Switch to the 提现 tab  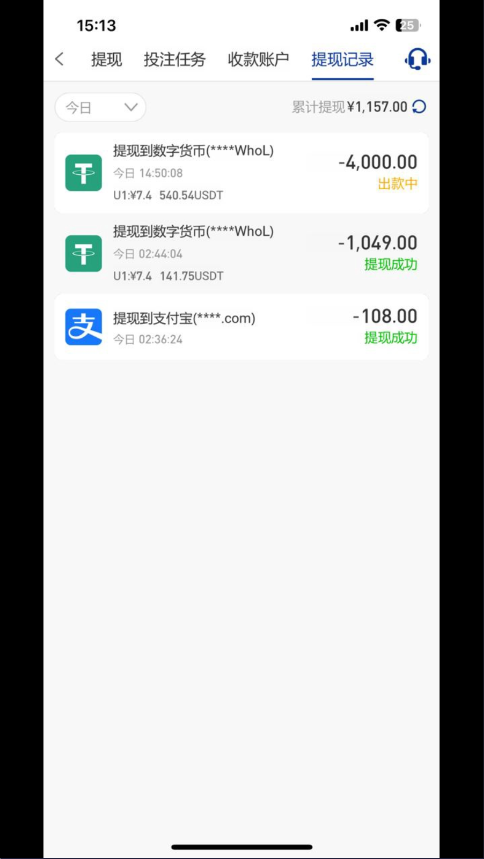coord(106,60)
